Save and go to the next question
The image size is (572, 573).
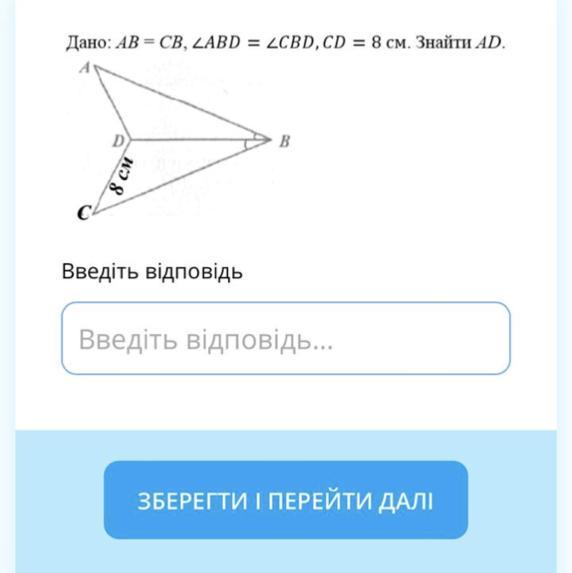[x=286, y=500]
